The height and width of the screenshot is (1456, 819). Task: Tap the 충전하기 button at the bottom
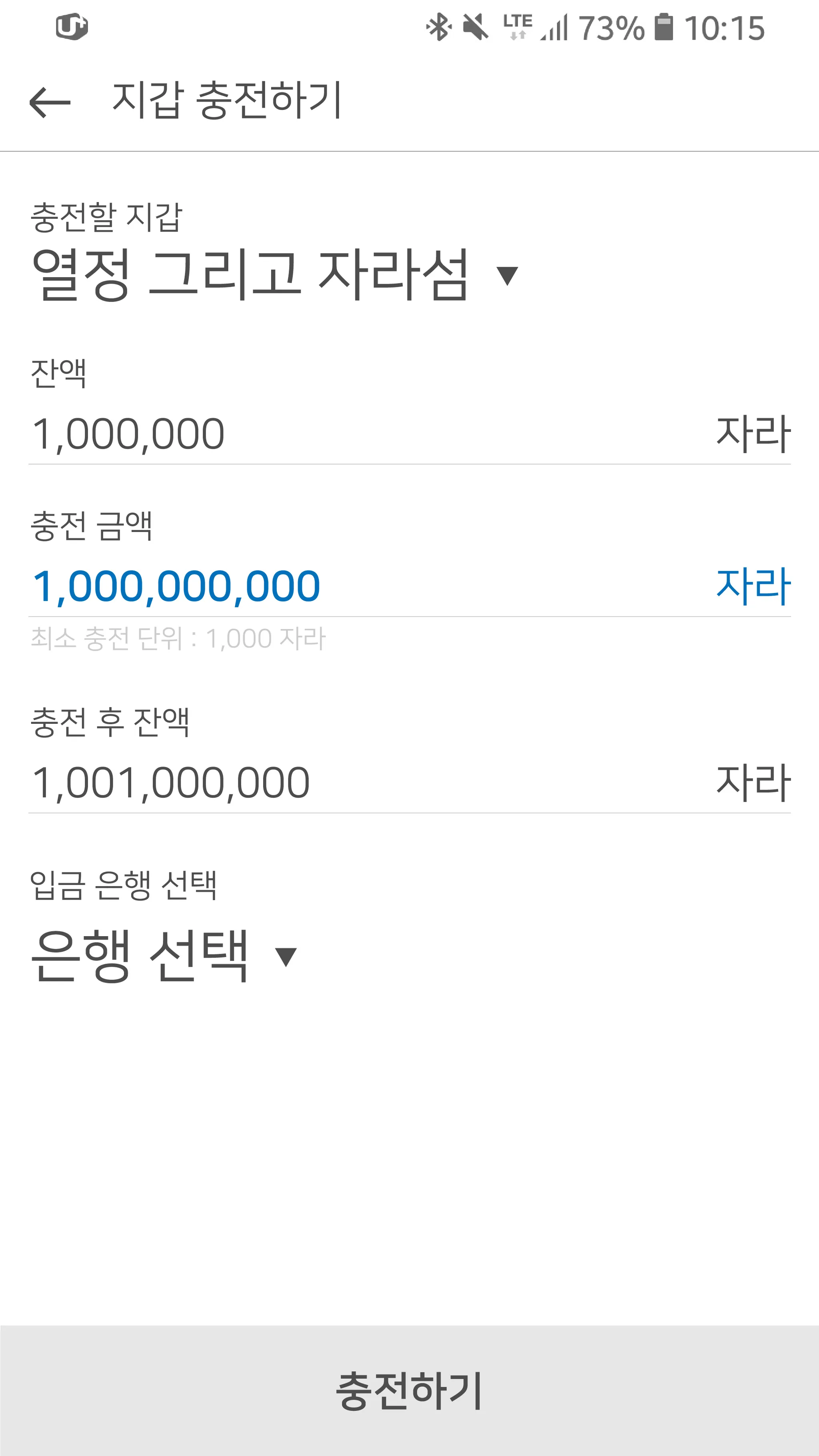[x=409, y=1390]
